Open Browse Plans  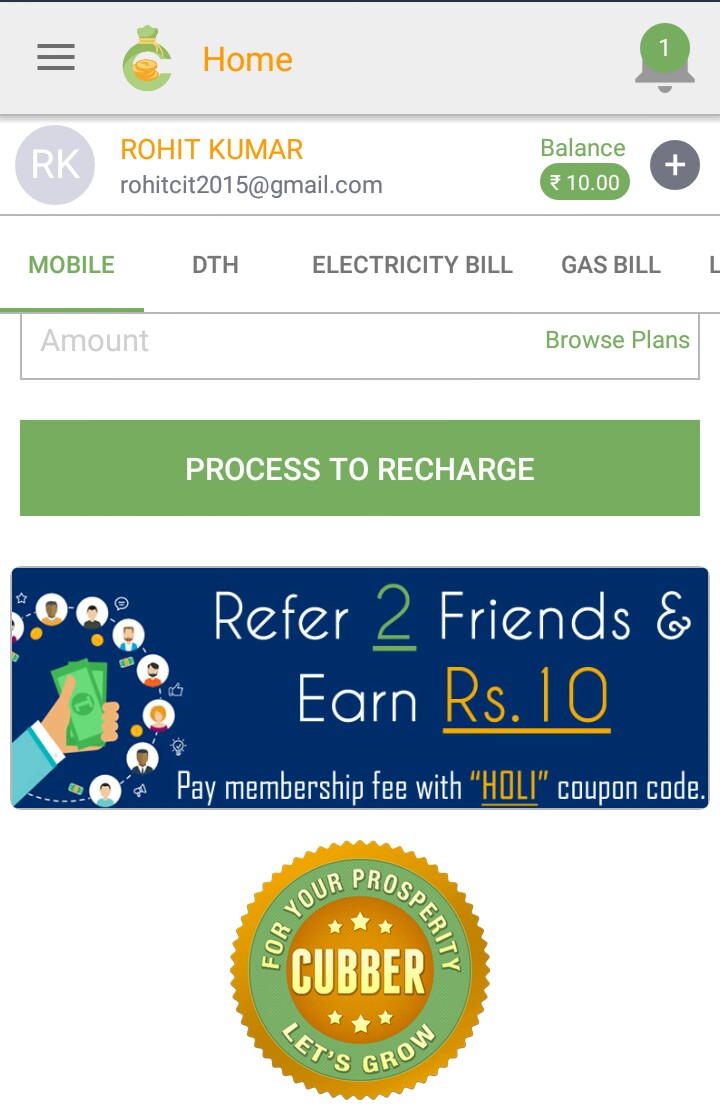click(x=617, y=341)
